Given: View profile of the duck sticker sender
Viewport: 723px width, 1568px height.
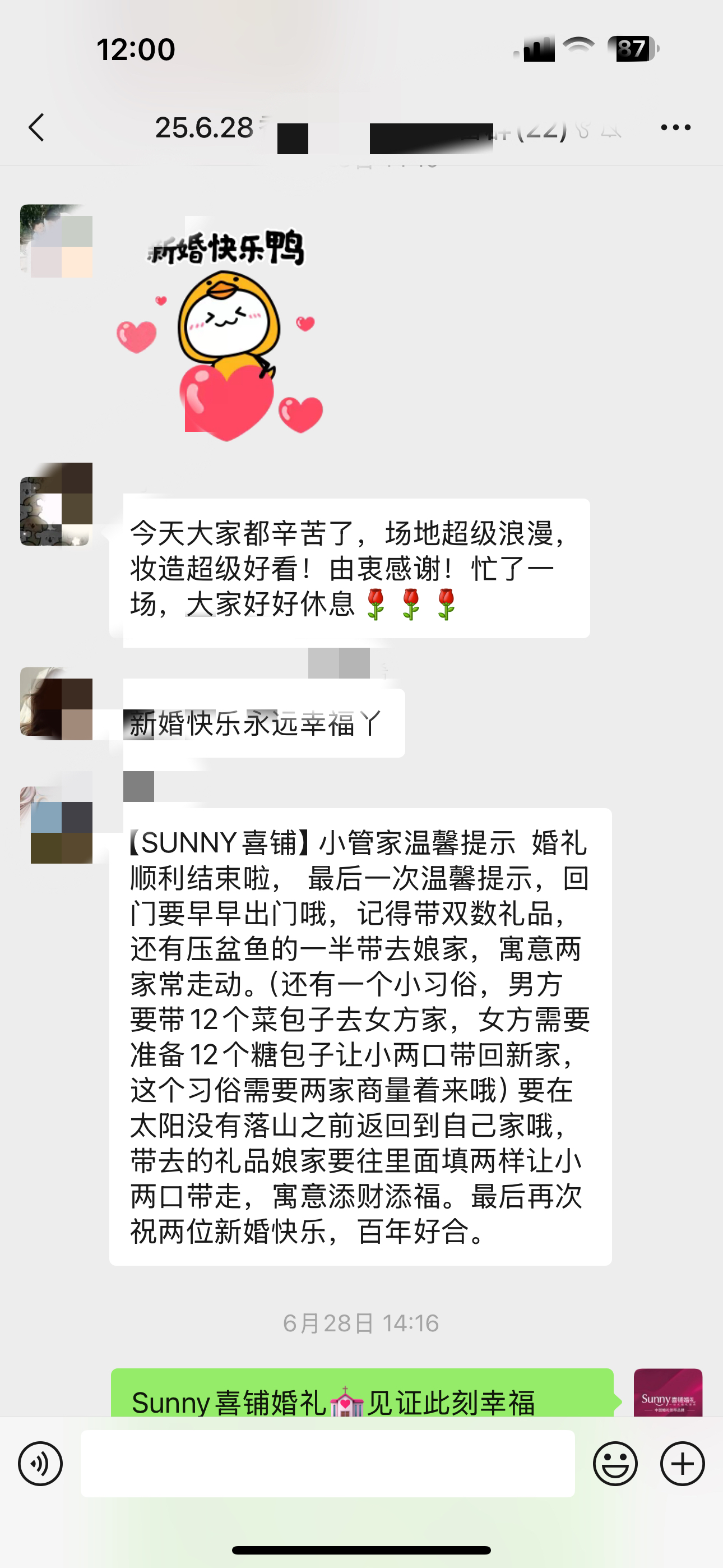Looking at the screenshot, I should (57, 241).
